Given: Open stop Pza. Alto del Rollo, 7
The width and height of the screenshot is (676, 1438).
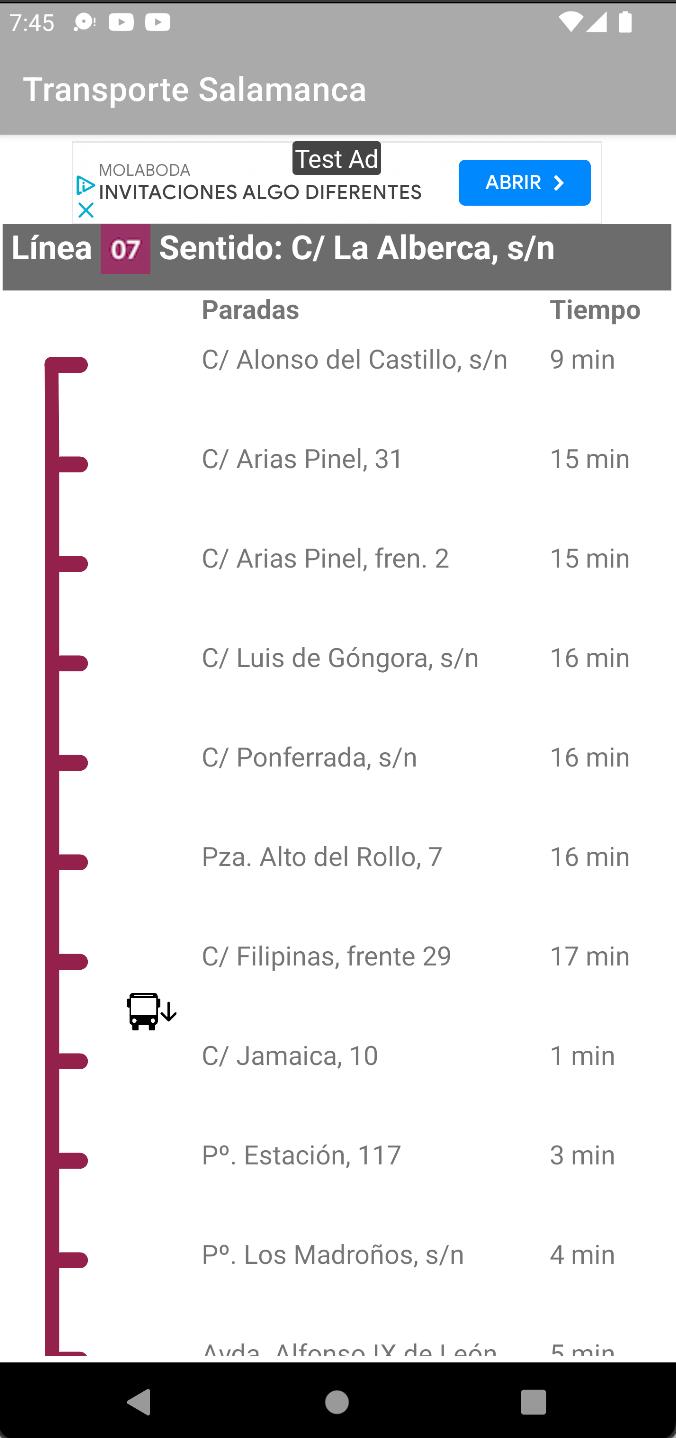Looking at the screenshot, I should (x=322, y=857).
